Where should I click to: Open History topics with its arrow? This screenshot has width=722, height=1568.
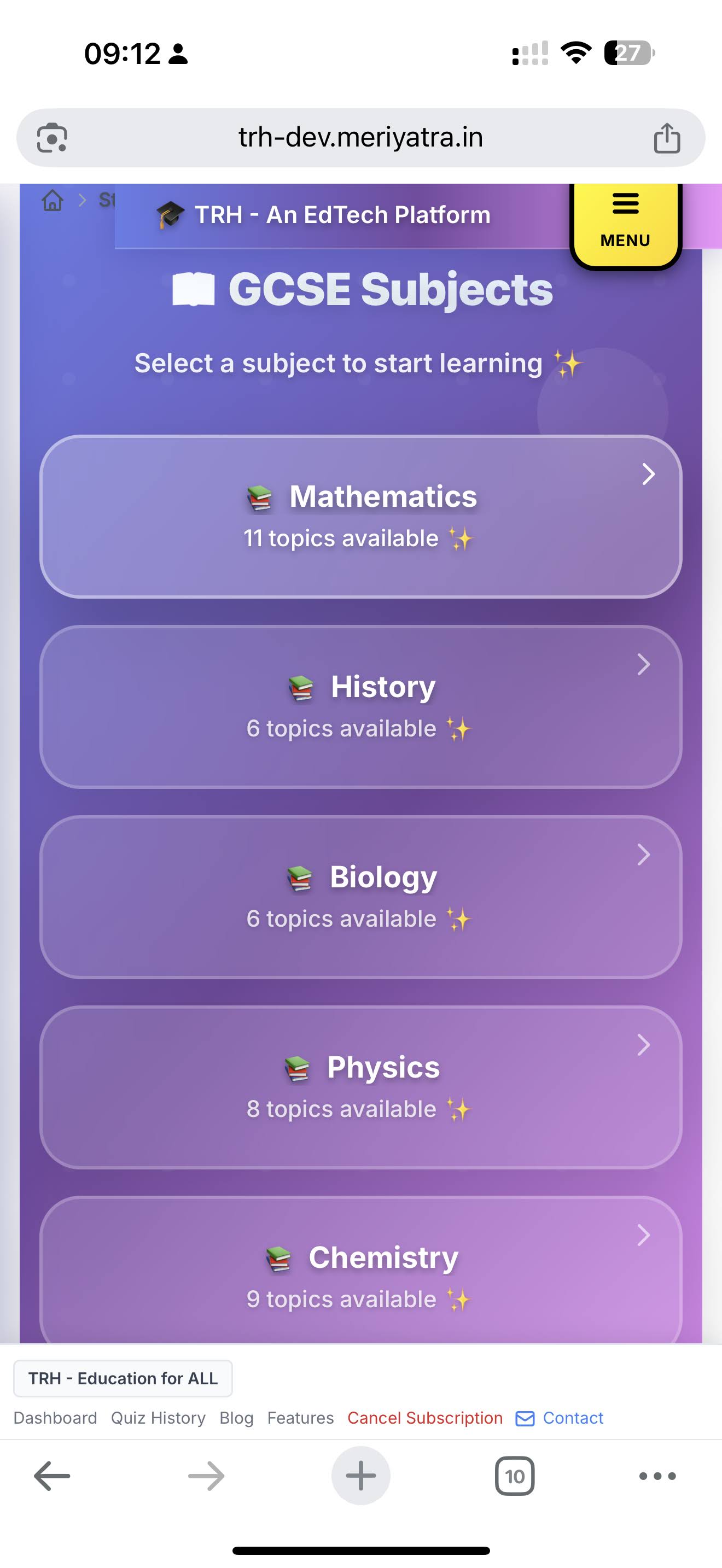643,665
